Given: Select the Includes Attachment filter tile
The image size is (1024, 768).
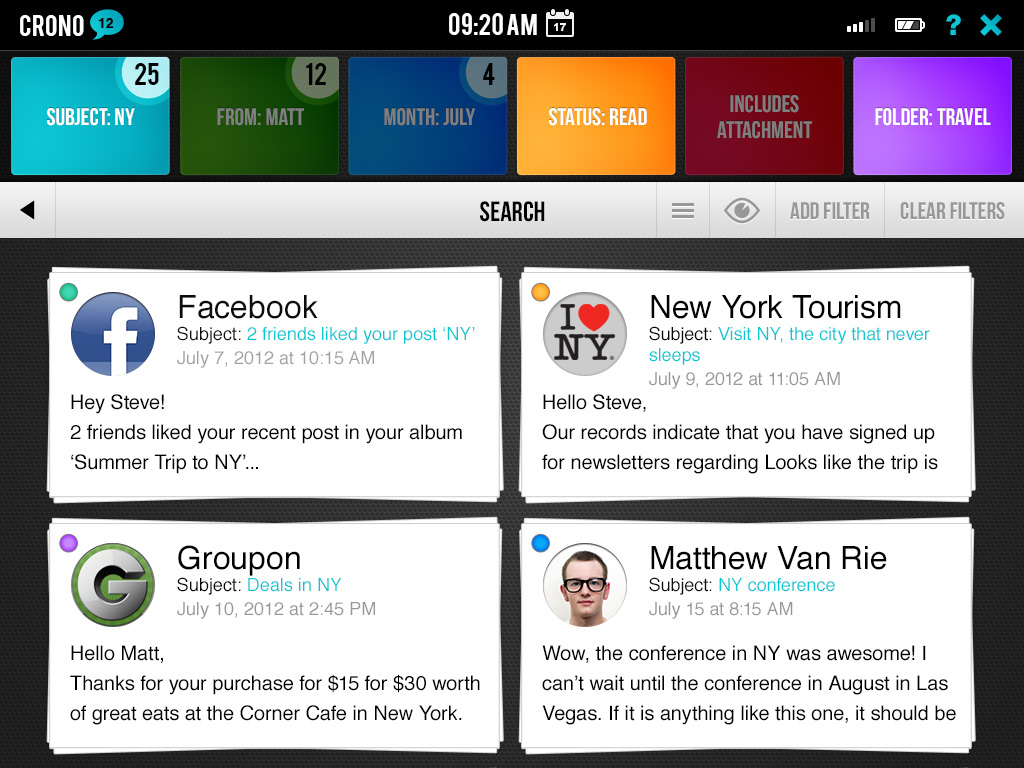Looking at the screenshot, I should point(764,117).
